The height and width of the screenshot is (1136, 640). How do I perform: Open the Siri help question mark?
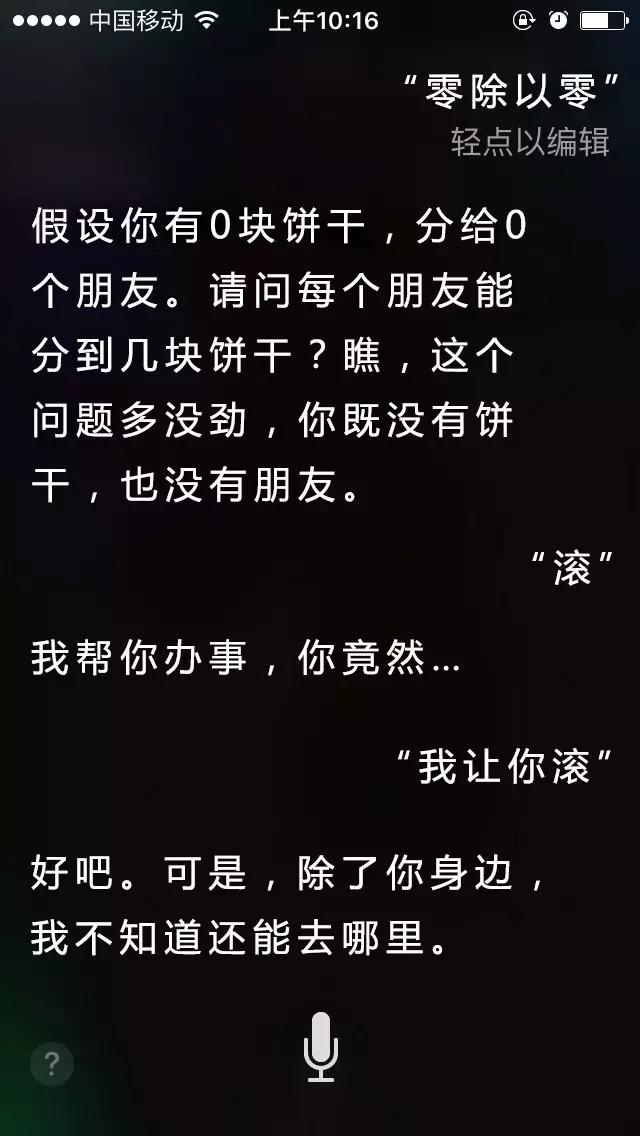[x=52, y=1065]
